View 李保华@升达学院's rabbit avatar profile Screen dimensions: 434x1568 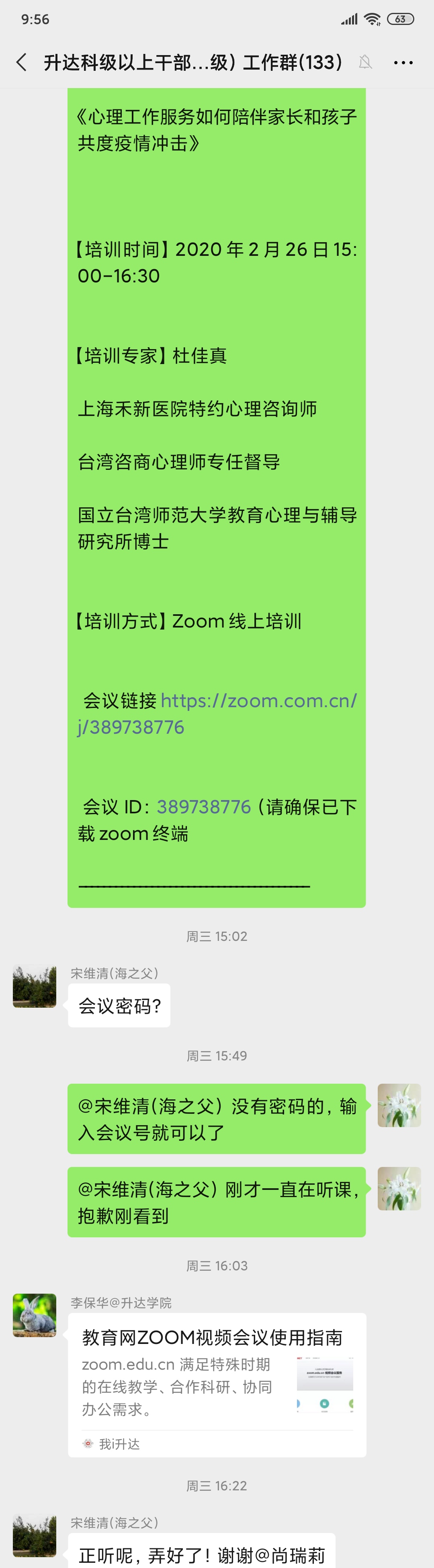pyautogui.click(x=35, y=1315)
